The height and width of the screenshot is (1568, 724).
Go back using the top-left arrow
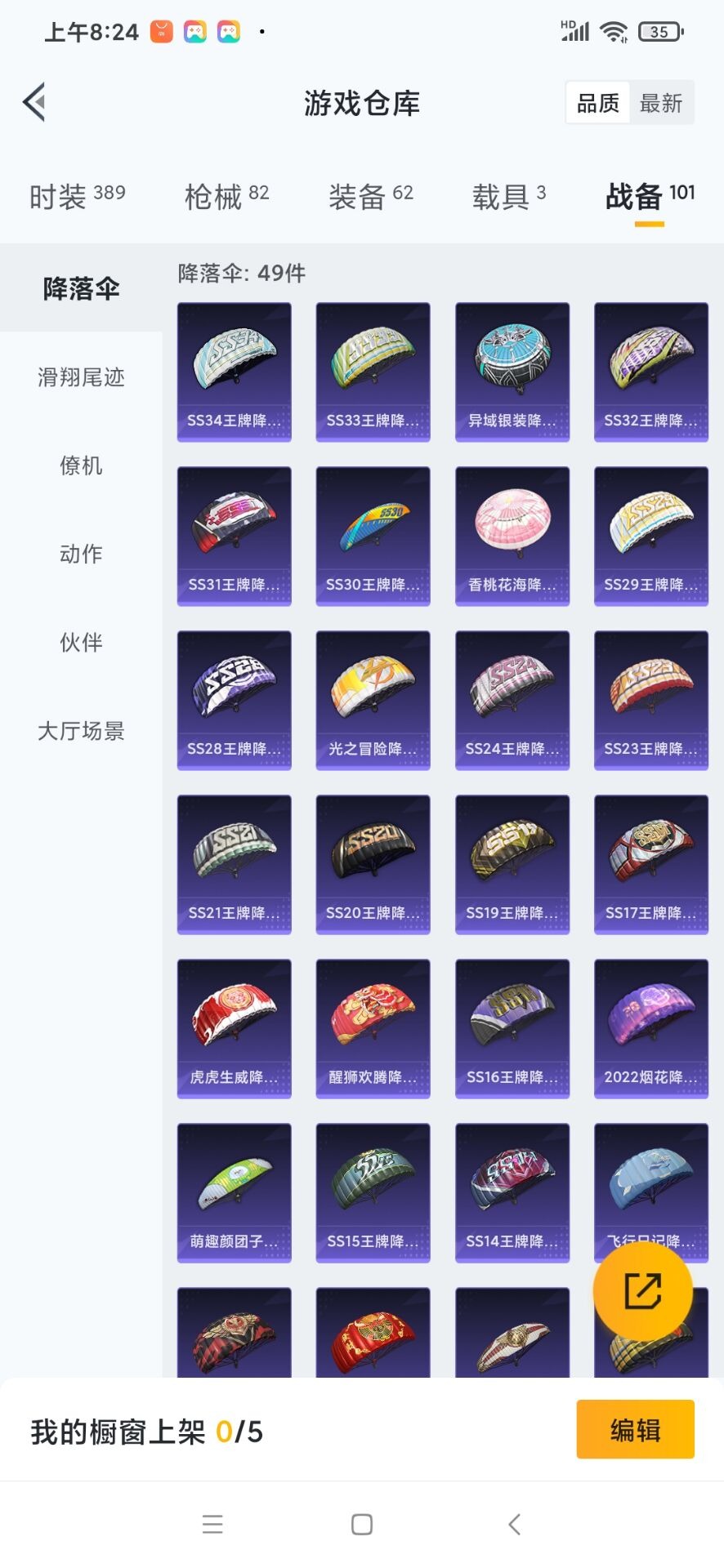pyautogui.click(x=34, y=103)
